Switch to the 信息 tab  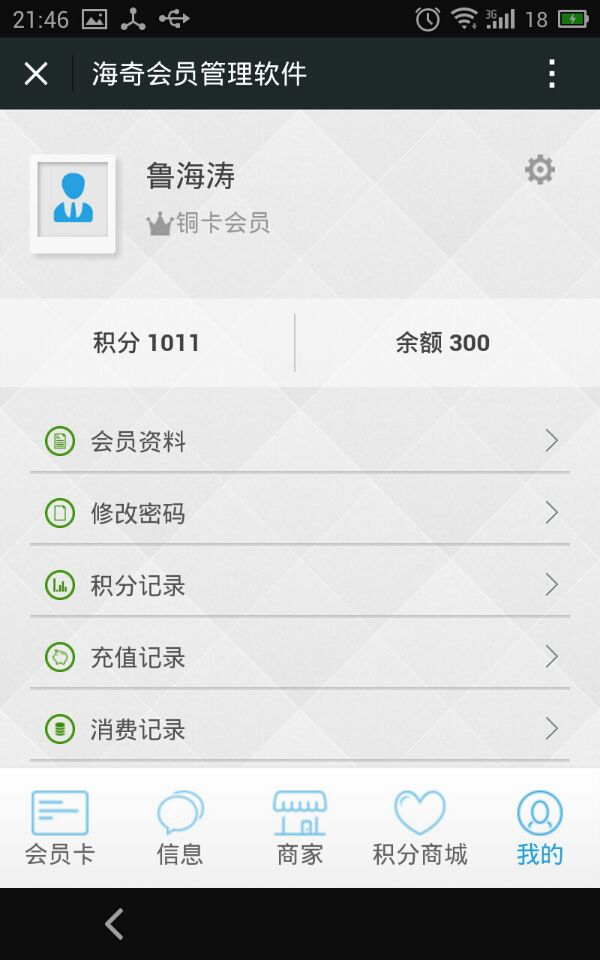click(x=180, y=827)
